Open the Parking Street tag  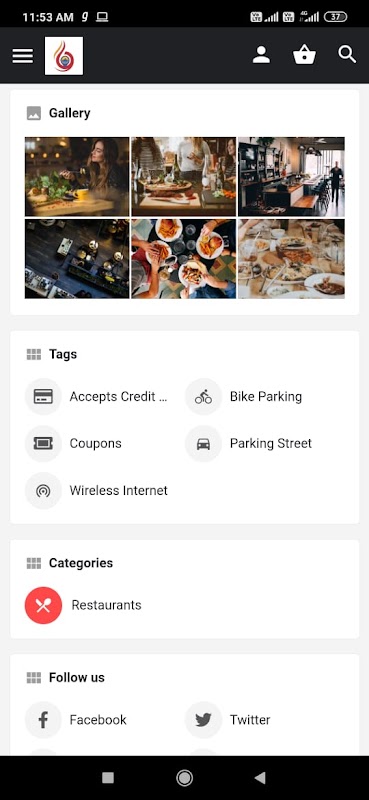249,443
